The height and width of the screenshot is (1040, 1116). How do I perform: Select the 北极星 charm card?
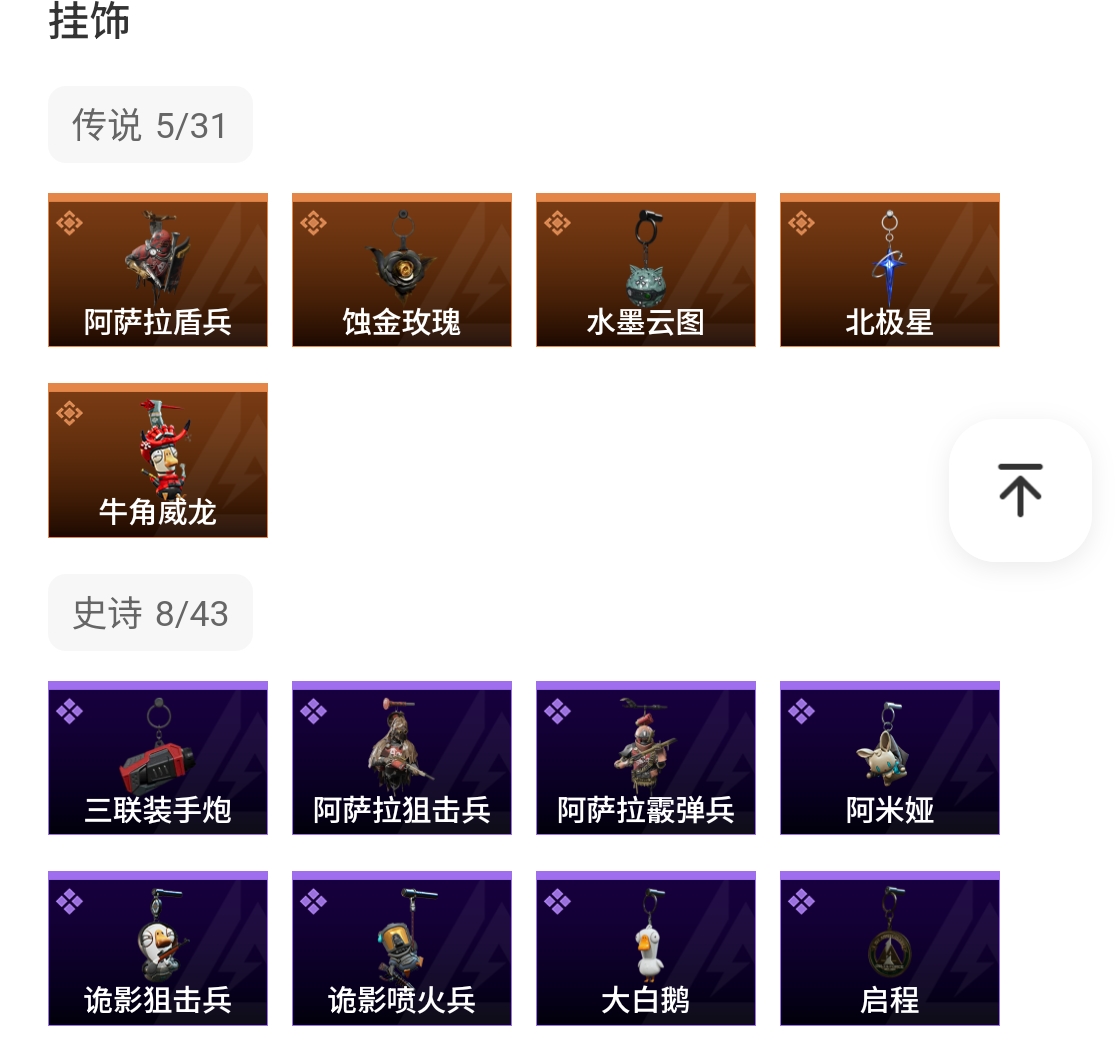[x=890, y=270]
